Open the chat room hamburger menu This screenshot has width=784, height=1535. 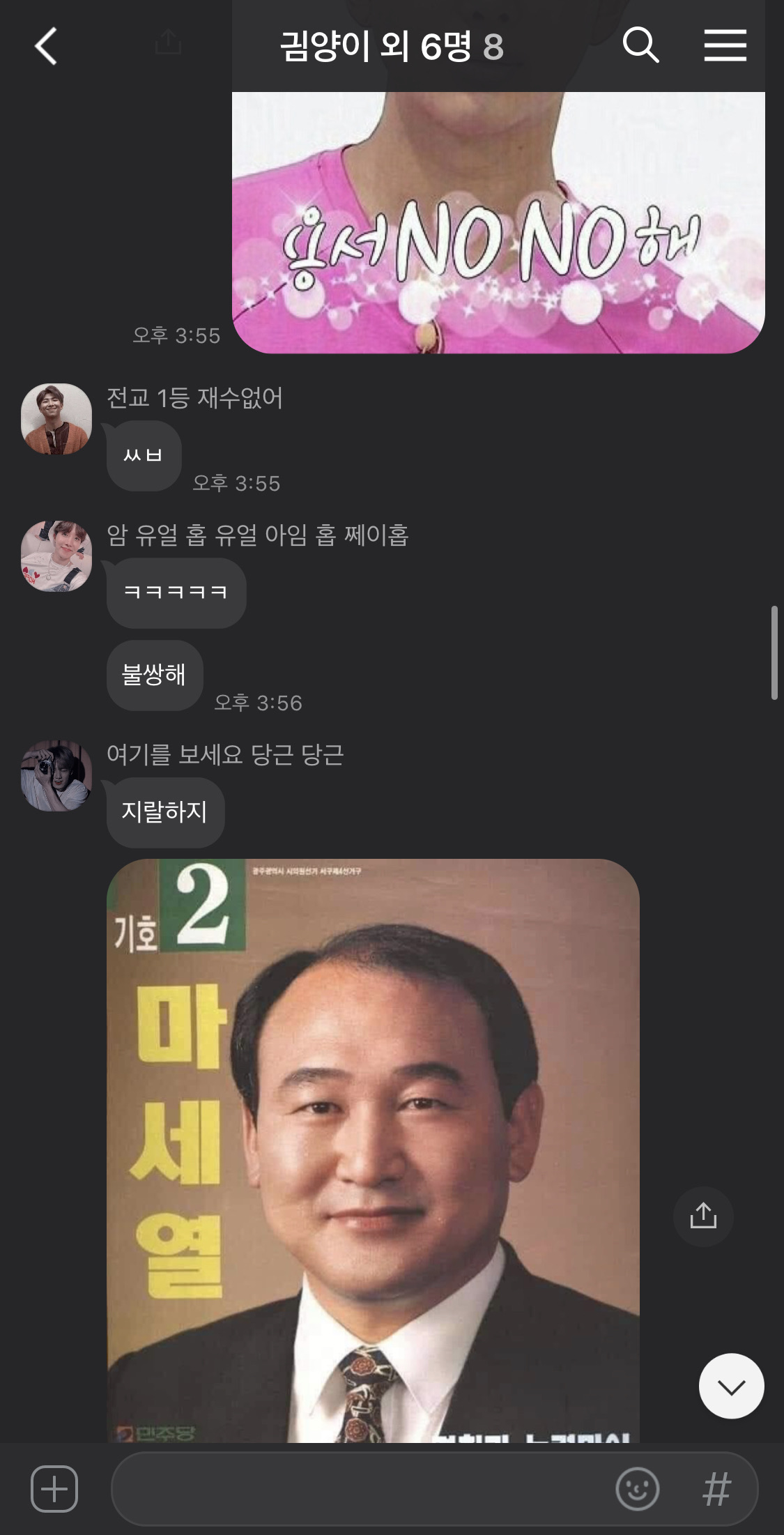(725, 46)
